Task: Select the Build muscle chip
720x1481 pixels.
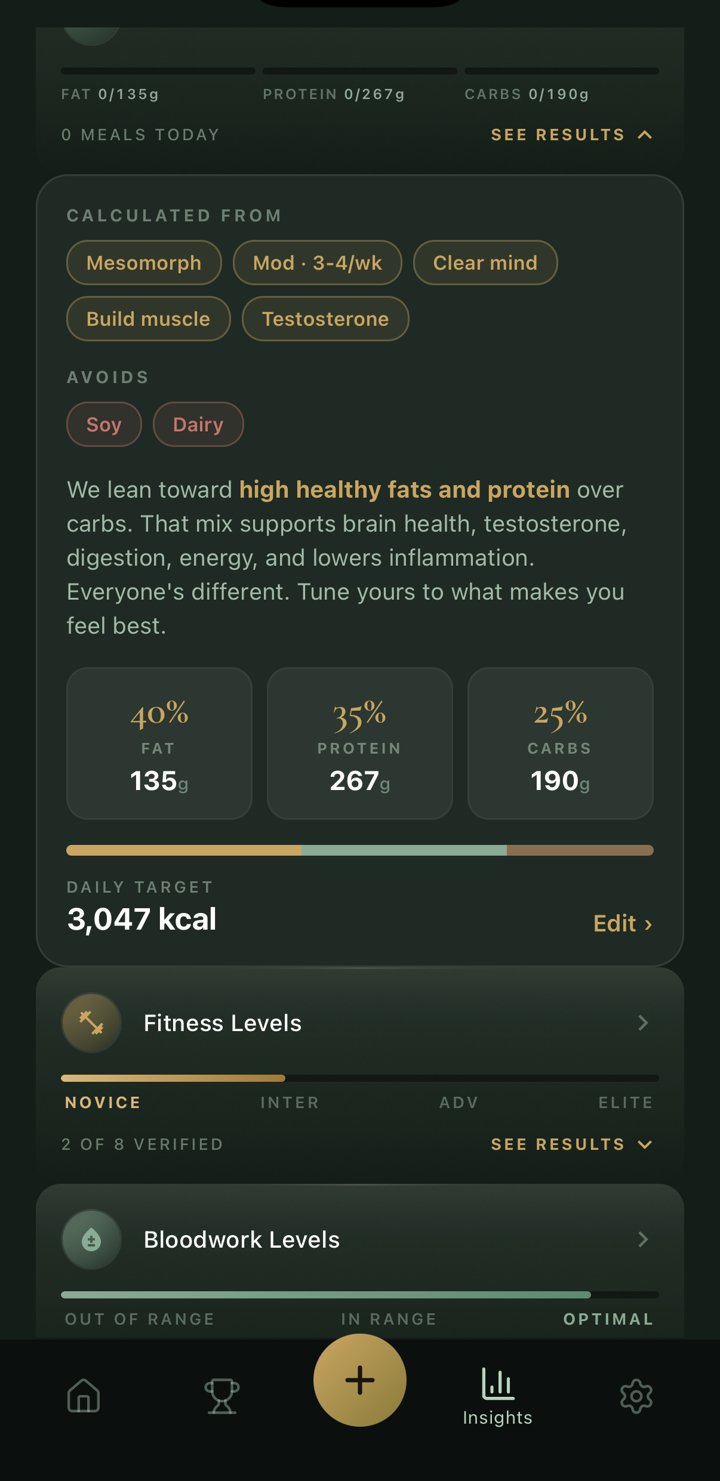Action: pos(148,319)
